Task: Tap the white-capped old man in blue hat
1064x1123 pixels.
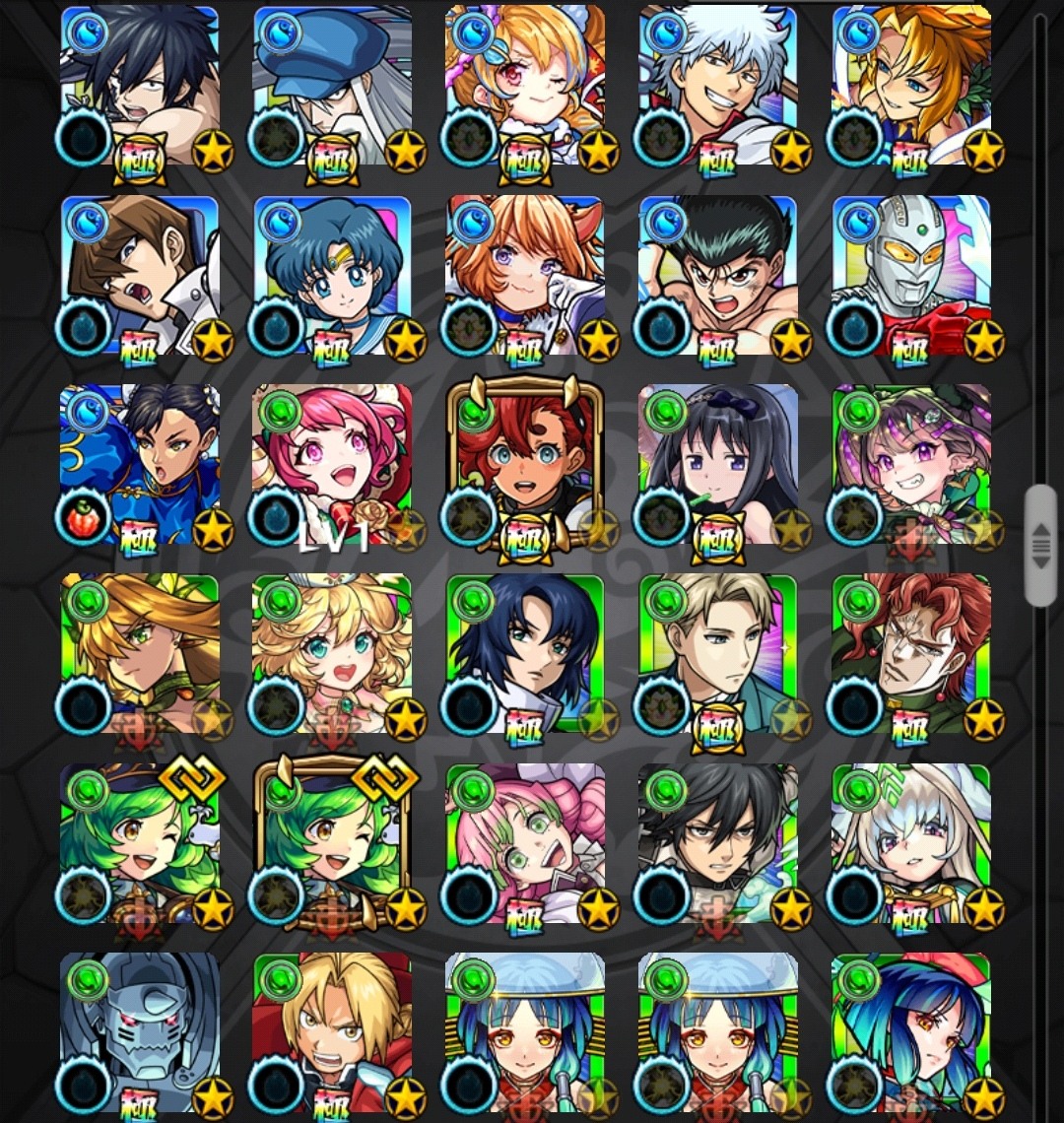Action: 332,85
